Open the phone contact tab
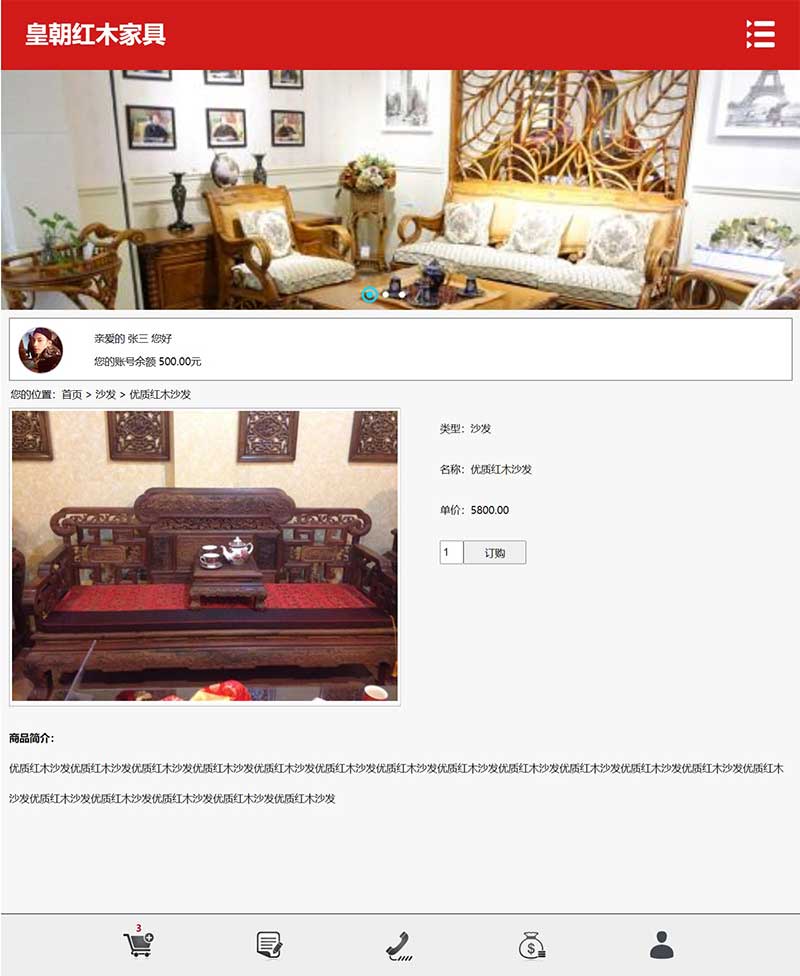The width and height of the screenshot is (800, 976). 400,944
